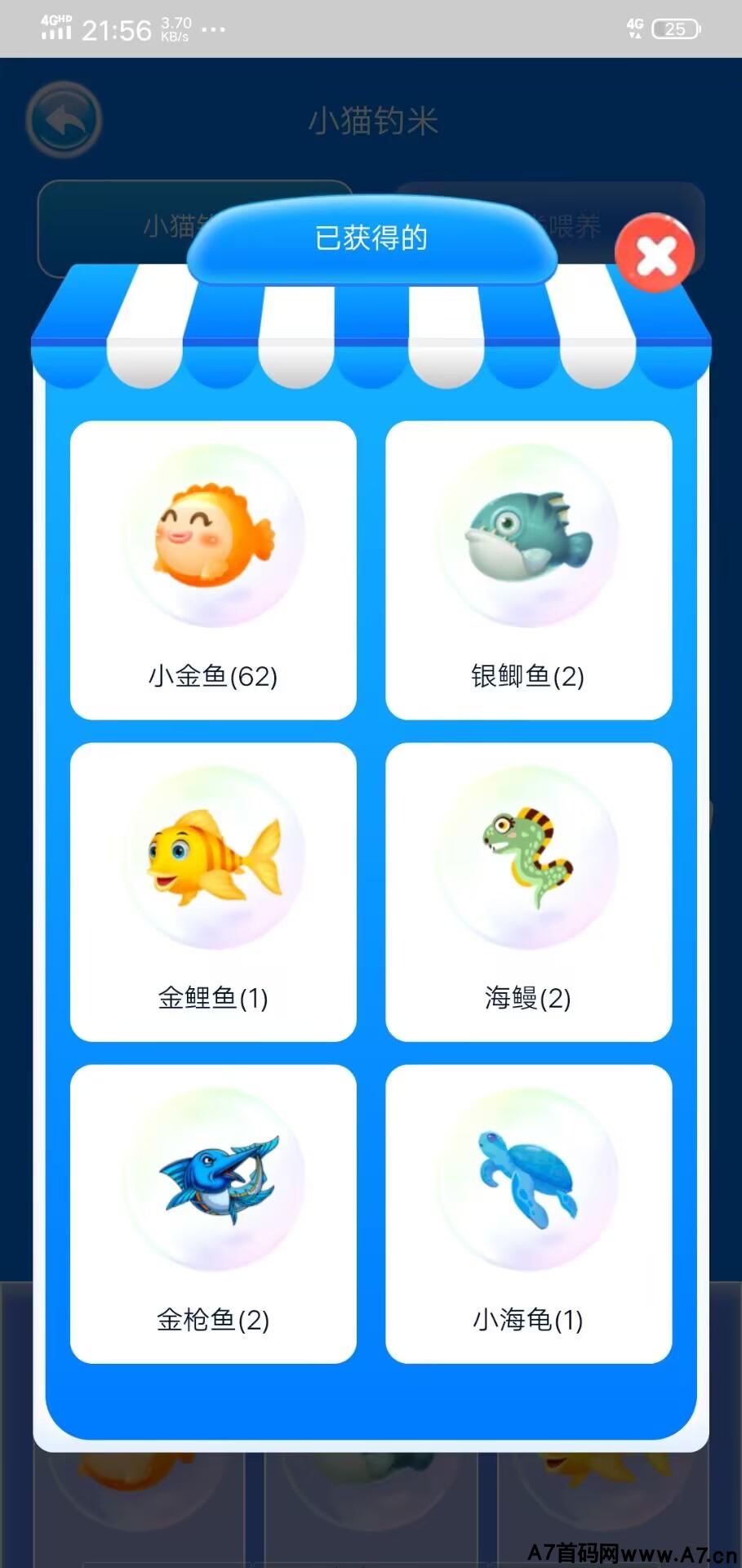Select the 银鲫鱼(2) card
Screen dimensions: 742x1568
(x=529, y=570)
